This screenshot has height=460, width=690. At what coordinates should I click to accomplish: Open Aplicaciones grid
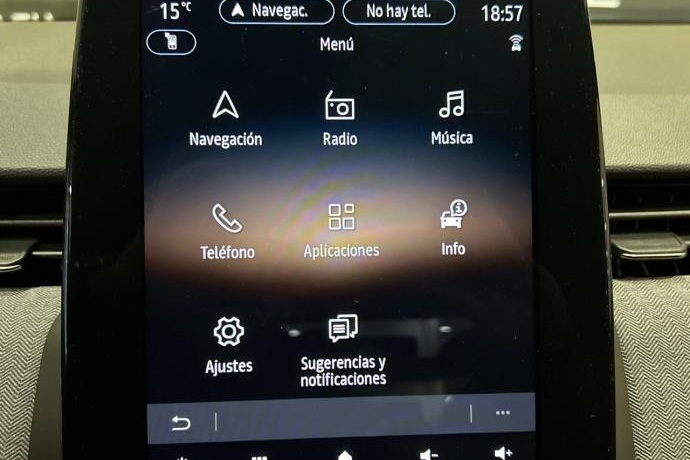342,229
